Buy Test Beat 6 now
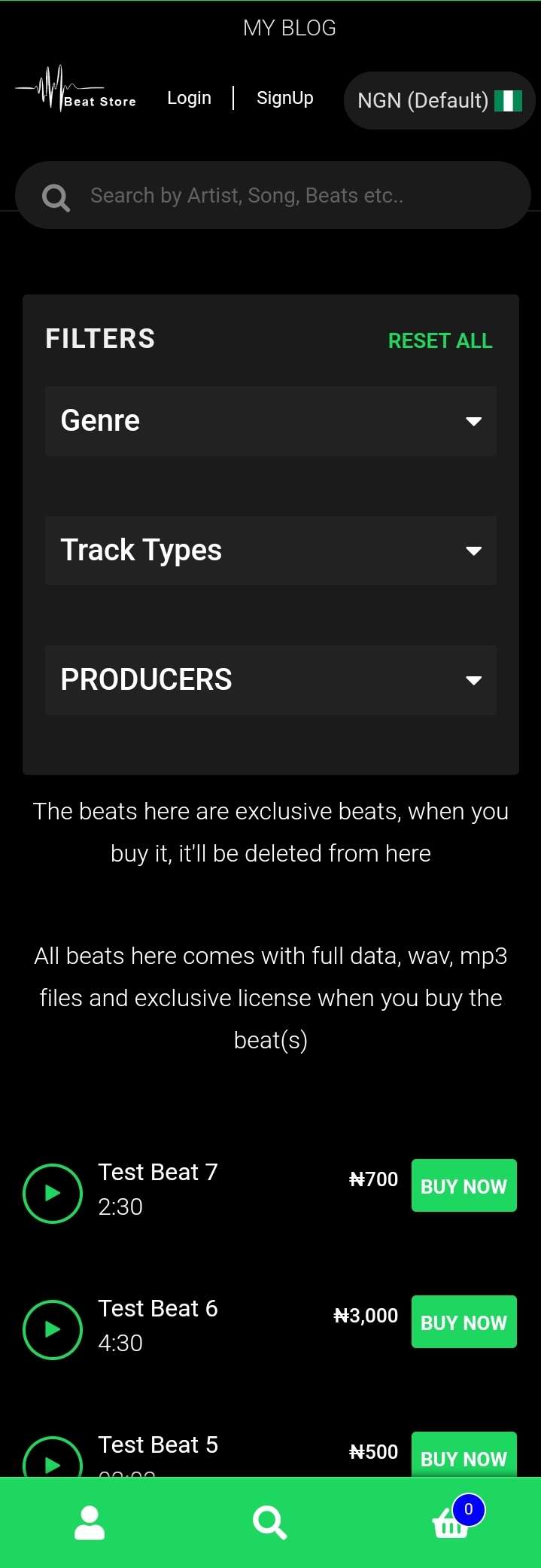The height and width of the screenshot is (1568, 541). (x=463, y=1322)
